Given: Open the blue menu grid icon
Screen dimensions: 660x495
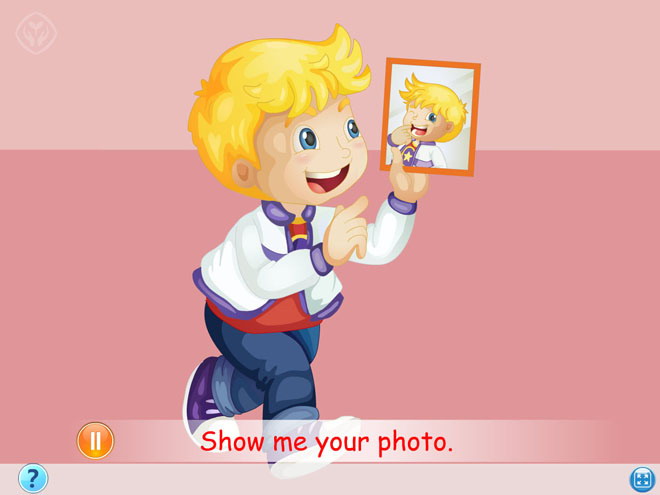Looking at the screenshot, I should coord(641,479).
